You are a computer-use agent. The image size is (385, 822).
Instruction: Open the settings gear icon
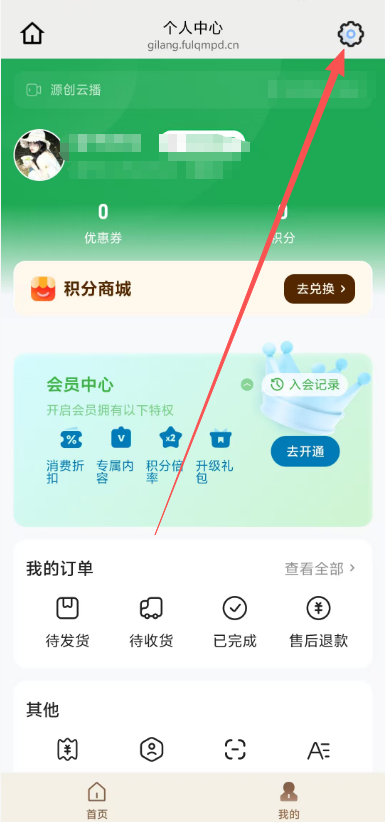351,34
